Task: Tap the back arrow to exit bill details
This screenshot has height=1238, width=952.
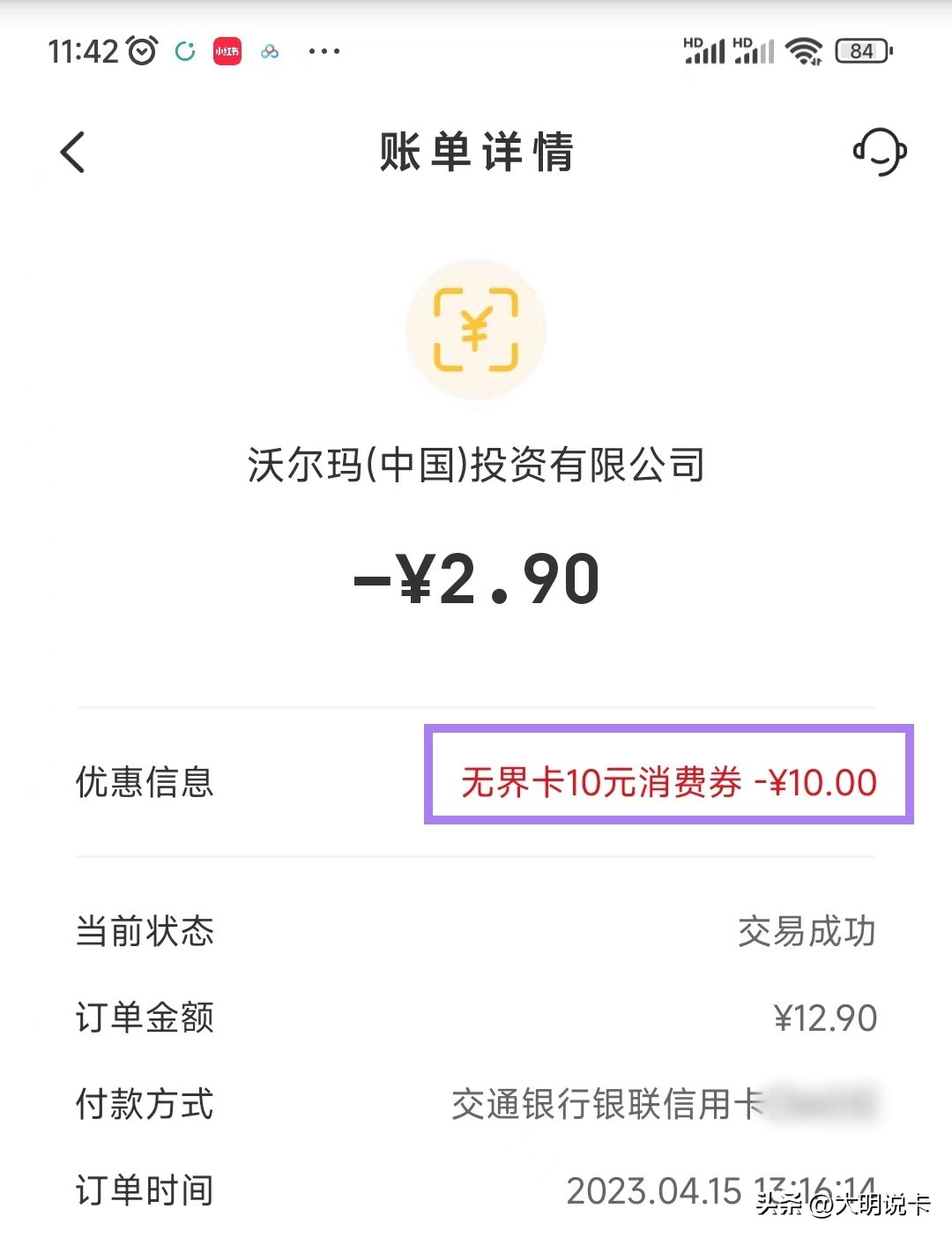Action: click(73, 152)
